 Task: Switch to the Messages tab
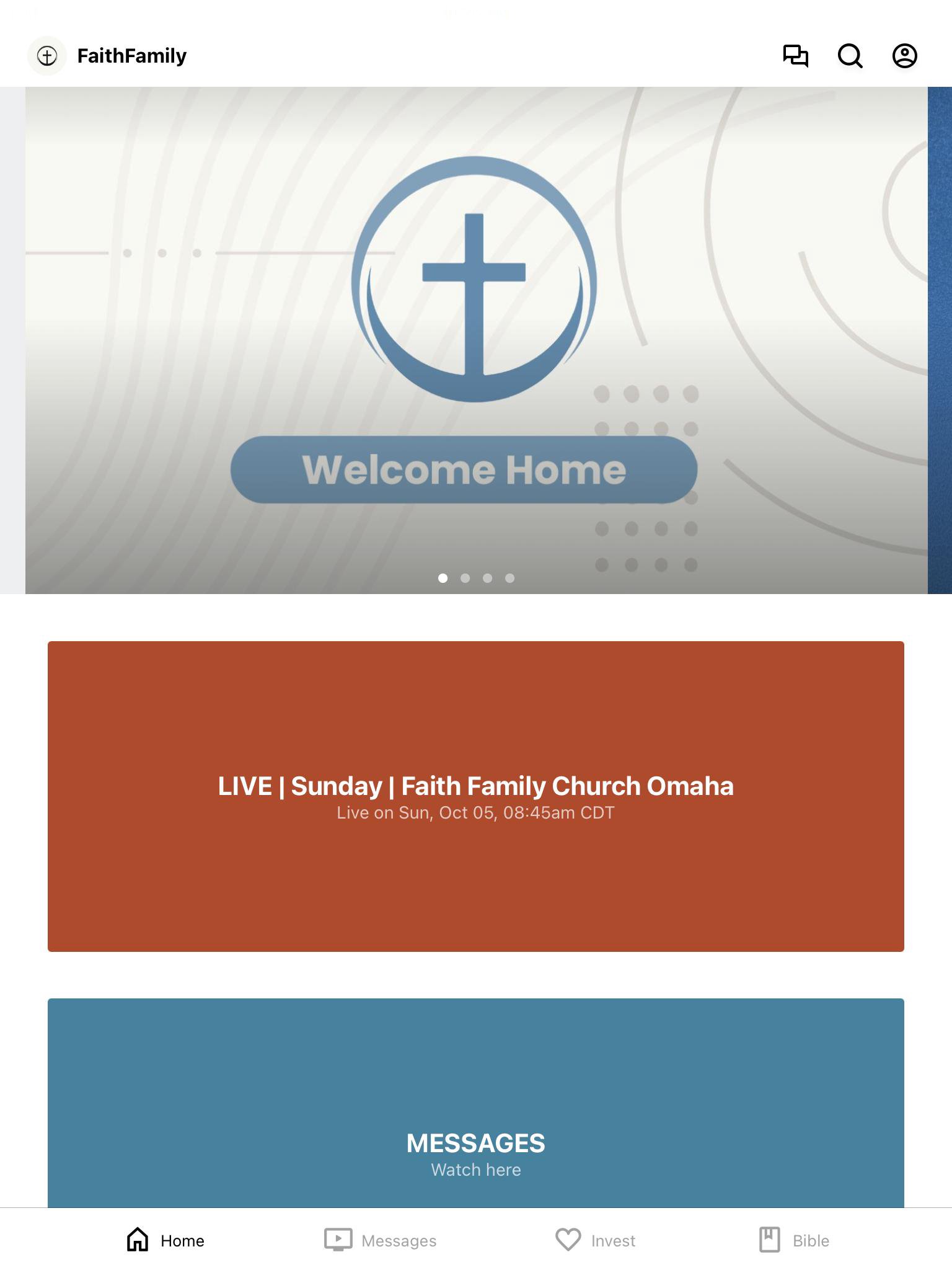(381, 1240)
